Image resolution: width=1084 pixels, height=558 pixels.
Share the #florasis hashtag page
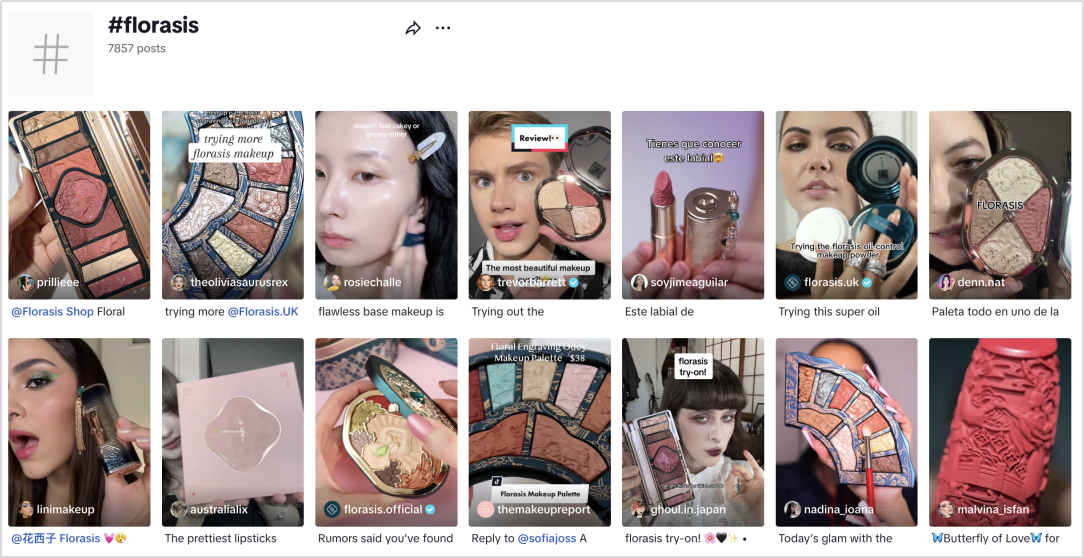click(x=413, y=29)
